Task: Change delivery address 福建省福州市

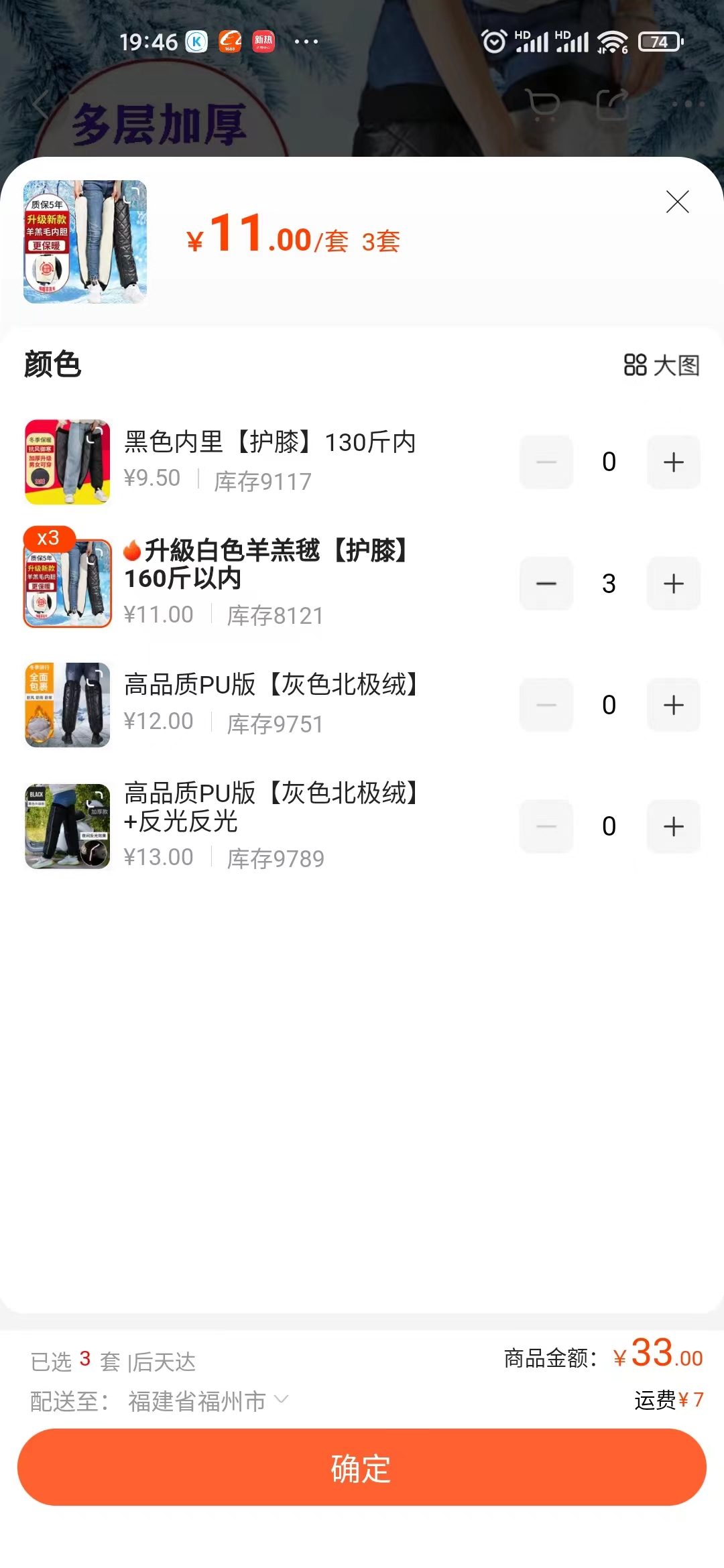Action: click(x=208, y=1400)
